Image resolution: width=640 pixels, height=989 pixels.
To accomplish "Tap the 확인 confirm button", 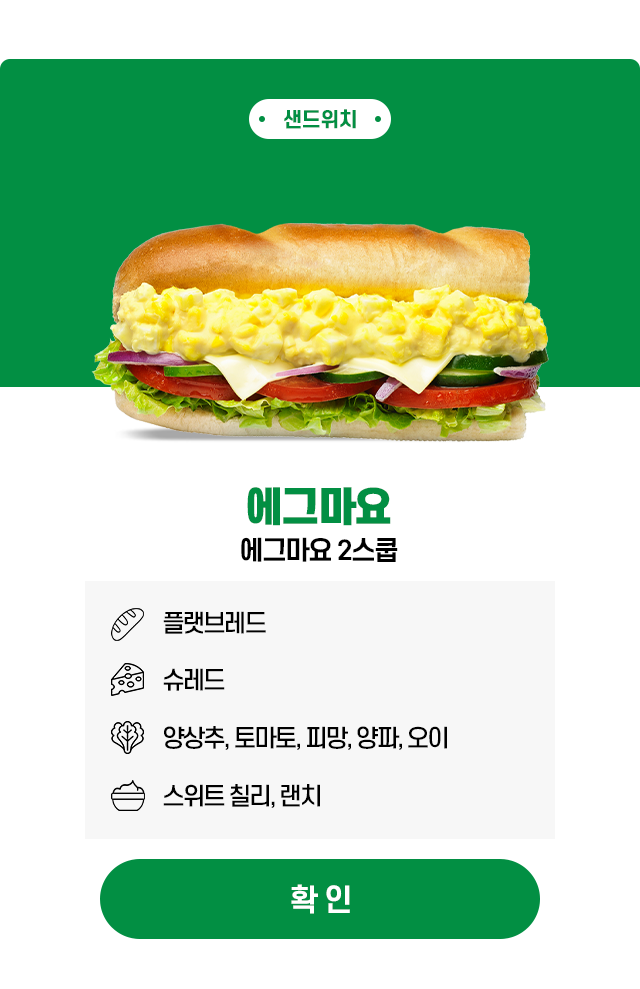I will point(320,898).
